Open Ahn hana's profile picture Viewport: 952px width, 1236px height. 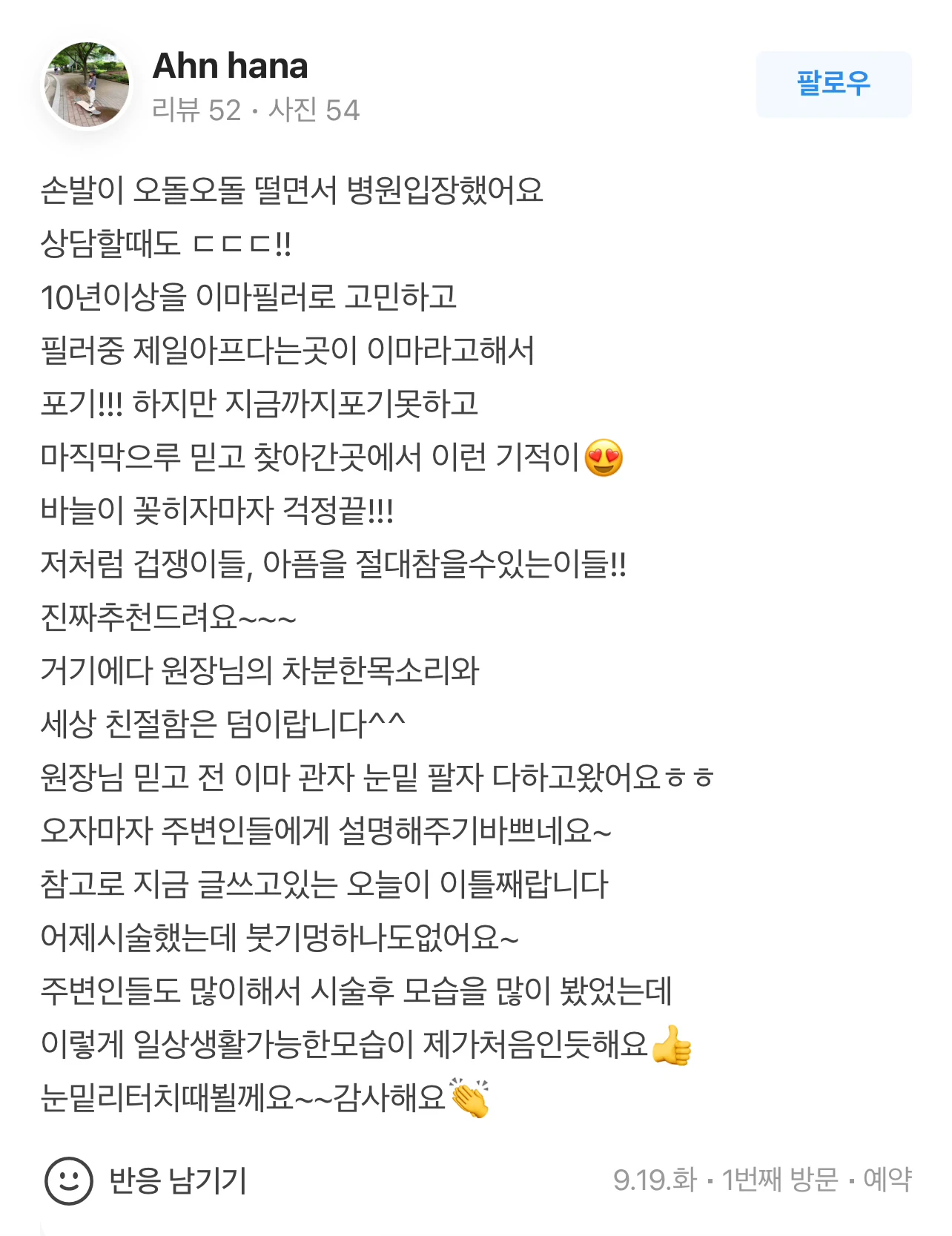click(x=87, y=85)
